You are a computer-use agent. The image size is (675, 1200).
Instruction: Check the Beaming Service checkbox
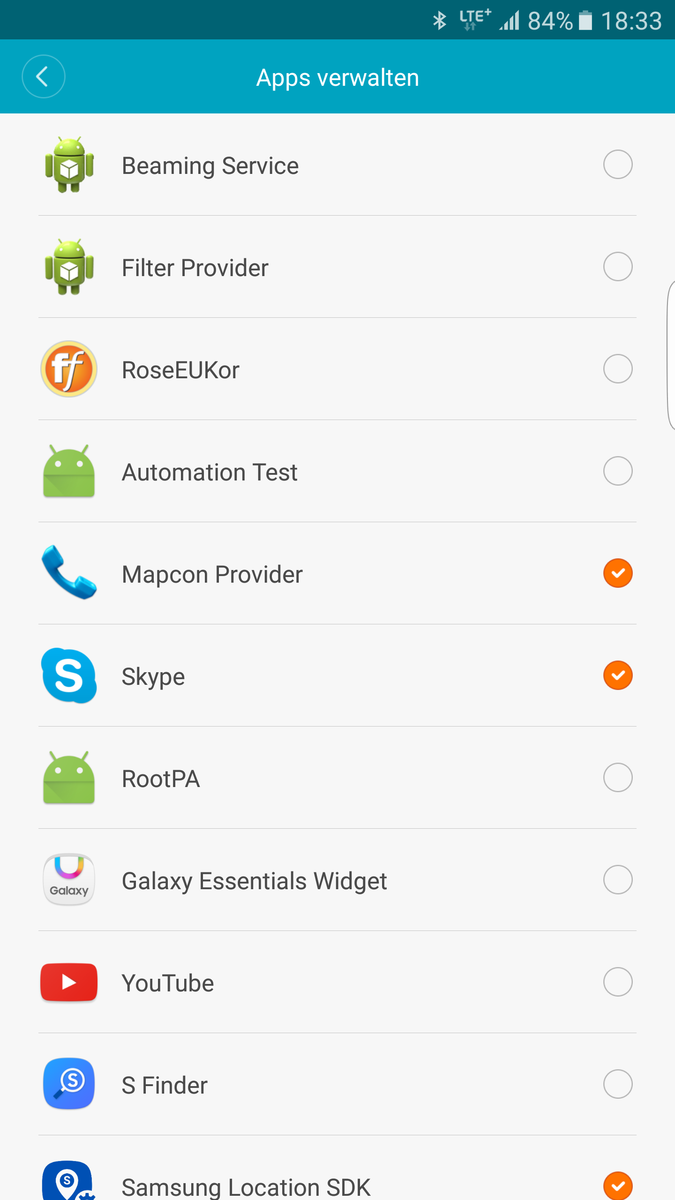(618, 165)
